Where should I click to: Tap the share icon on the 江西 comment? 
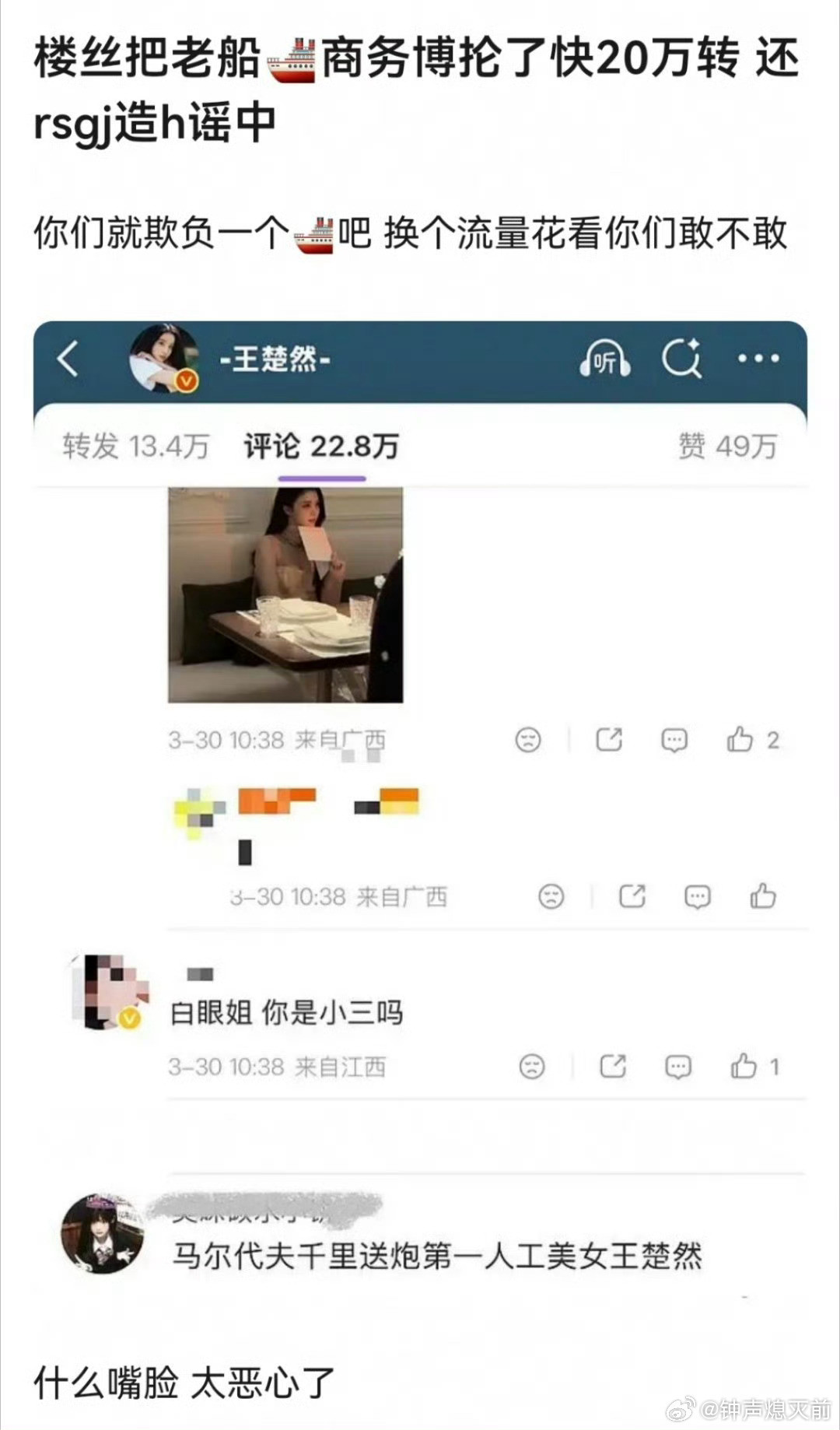[611, 1067]
